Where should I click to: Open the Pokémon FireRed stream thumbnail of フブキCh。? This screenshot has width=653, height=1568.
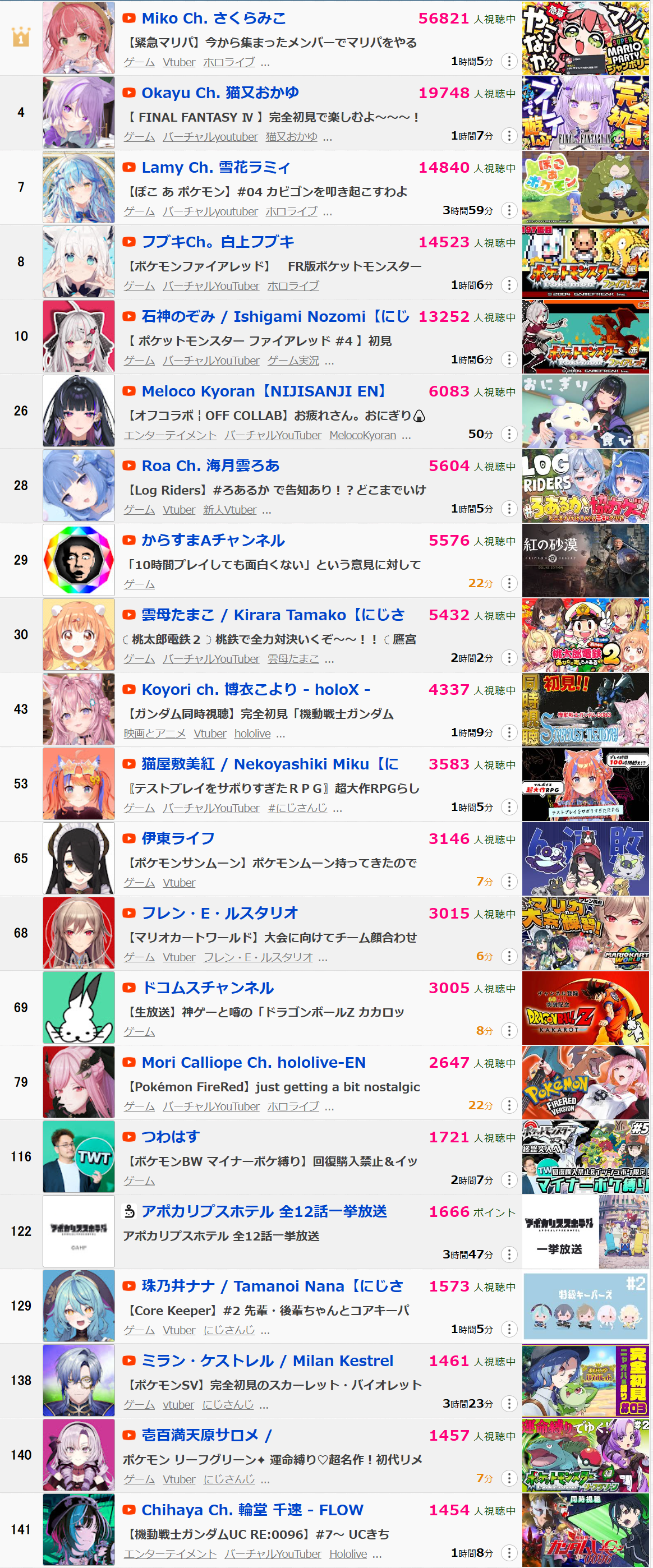[585, 262]
